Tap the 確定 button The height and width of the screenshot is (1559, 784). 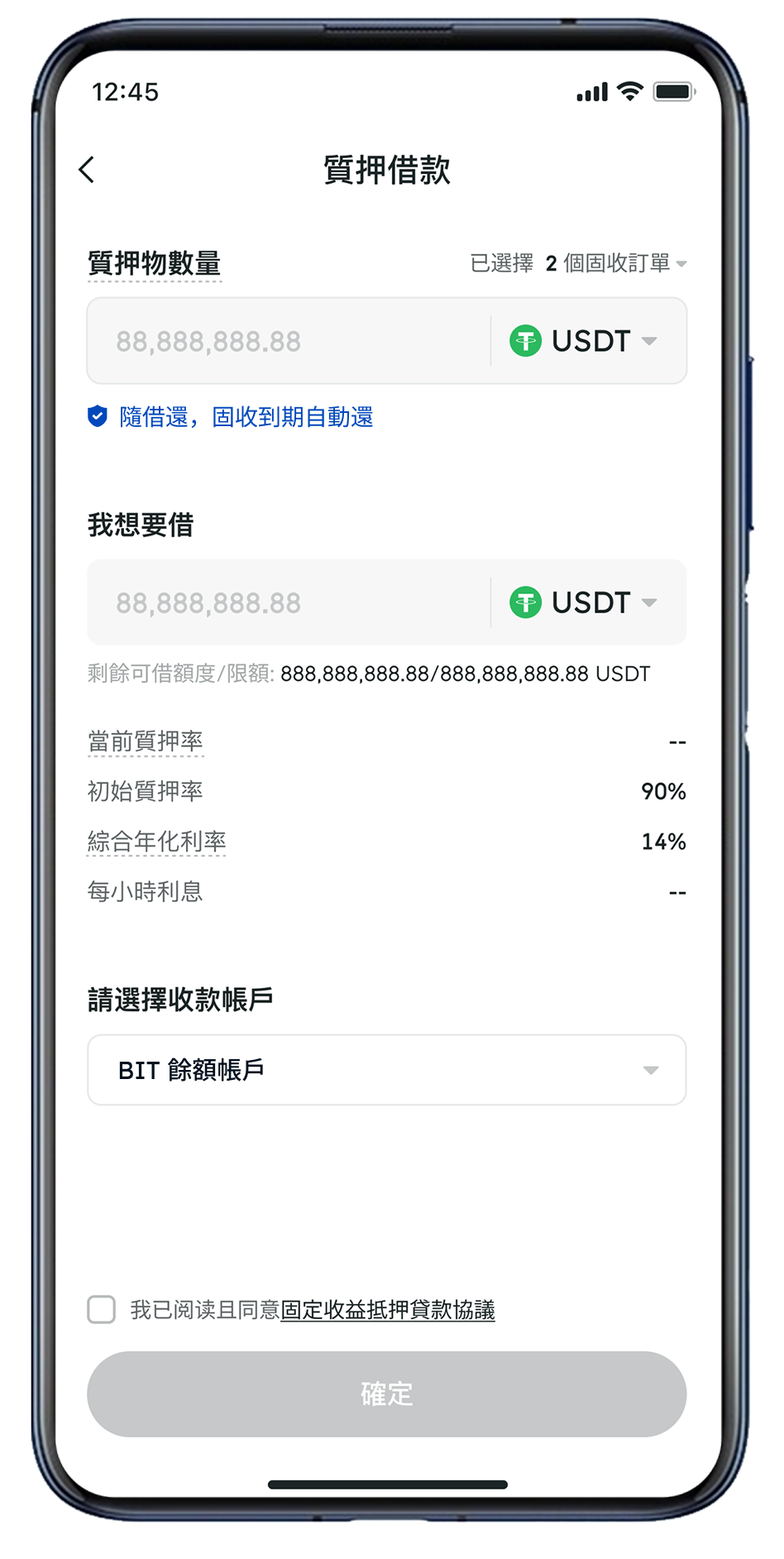[387, 1394]
